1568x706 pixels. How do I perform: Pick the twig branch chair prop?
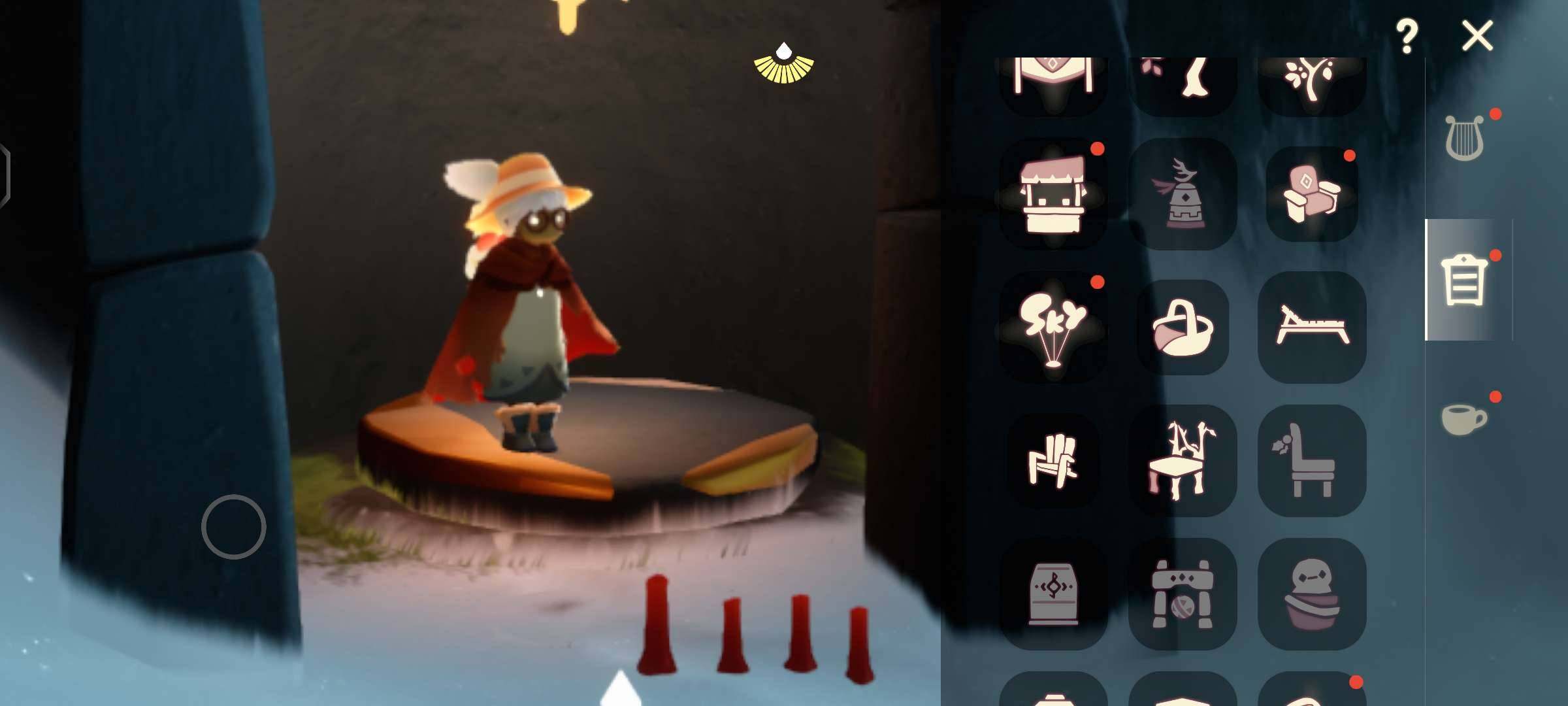[1183, 461]
